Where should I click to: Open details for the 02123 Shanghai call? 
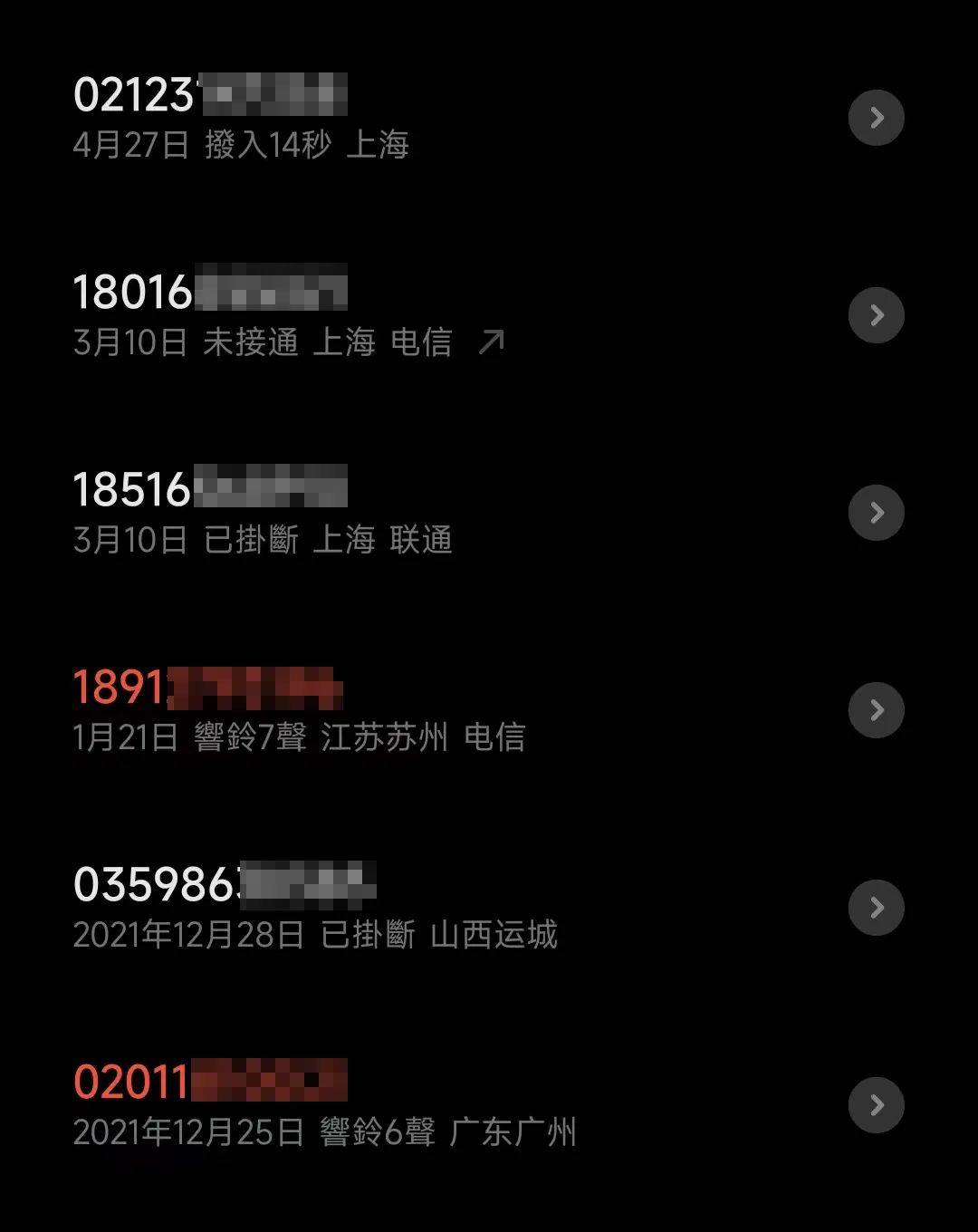click(x=876, y=118)
